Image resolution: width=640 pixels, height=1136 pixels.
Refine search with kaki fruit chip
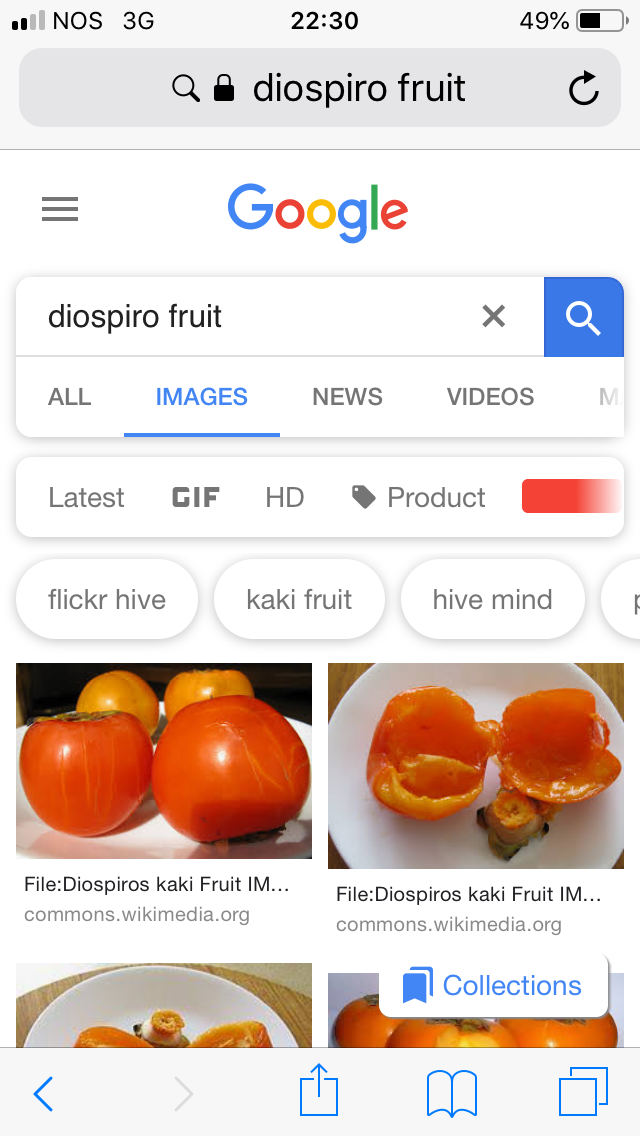[299, 599]
